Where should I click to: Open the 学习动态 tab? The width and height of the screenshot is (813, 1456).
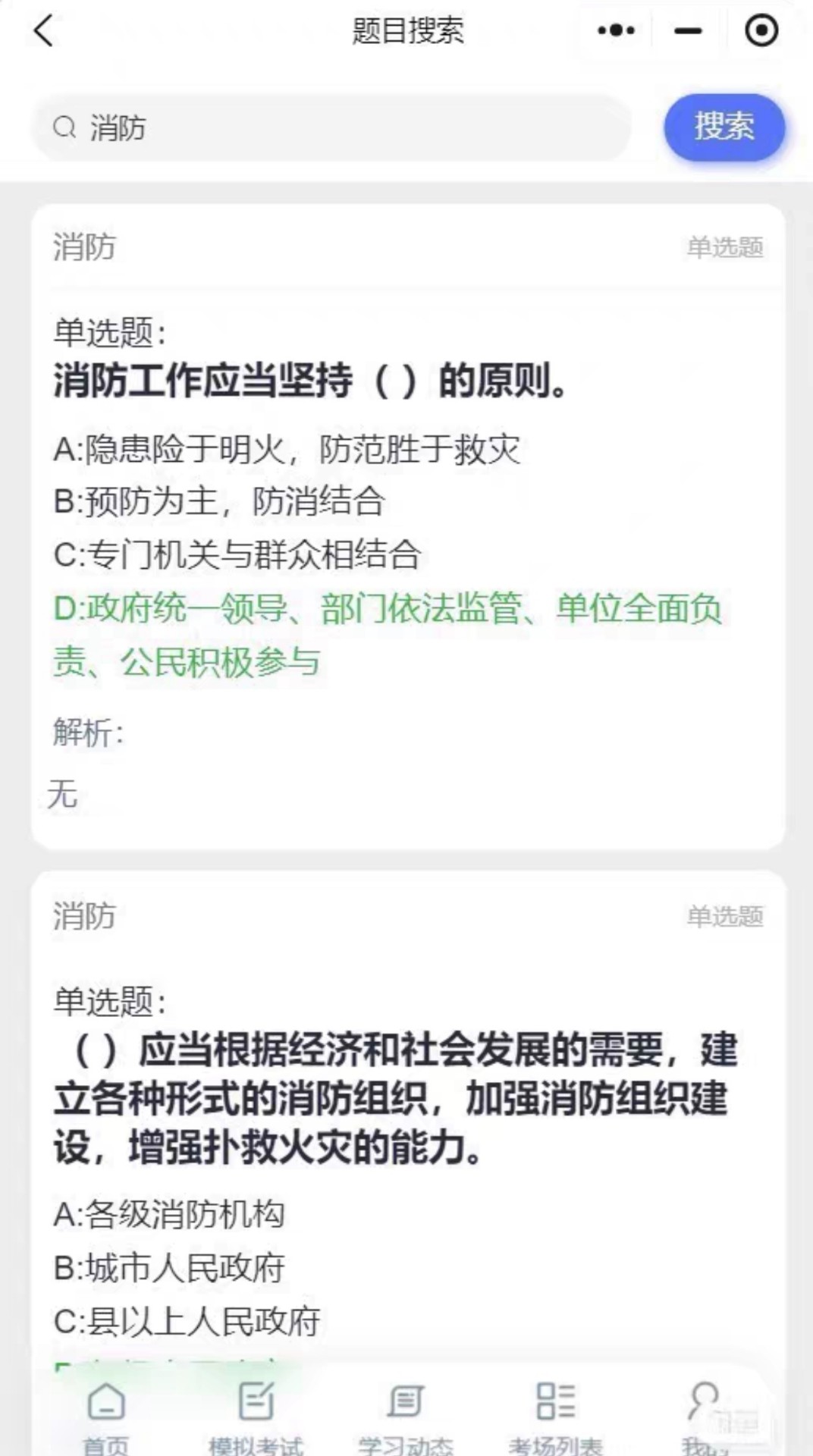point(406,1415)
